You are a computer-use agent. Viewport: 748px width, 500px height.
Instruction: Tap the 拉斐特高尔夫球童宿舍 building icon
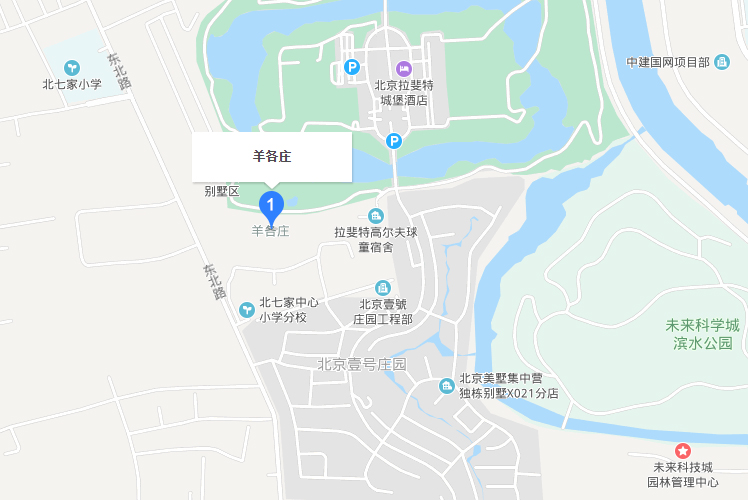[375, 216]
